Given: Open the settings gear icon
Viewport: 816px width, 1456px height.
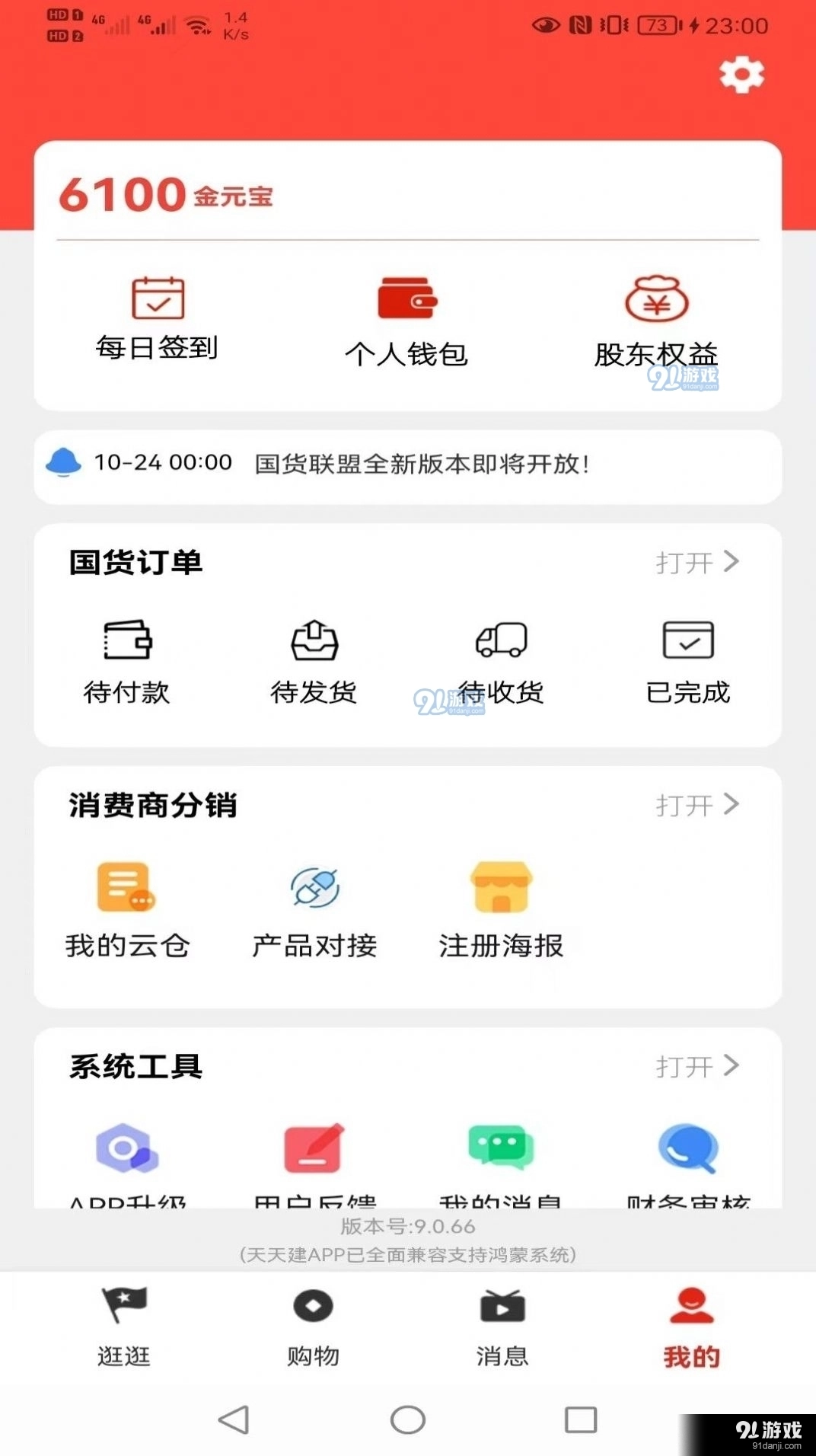Looking at the screenshot, I should tap(741, 75).
